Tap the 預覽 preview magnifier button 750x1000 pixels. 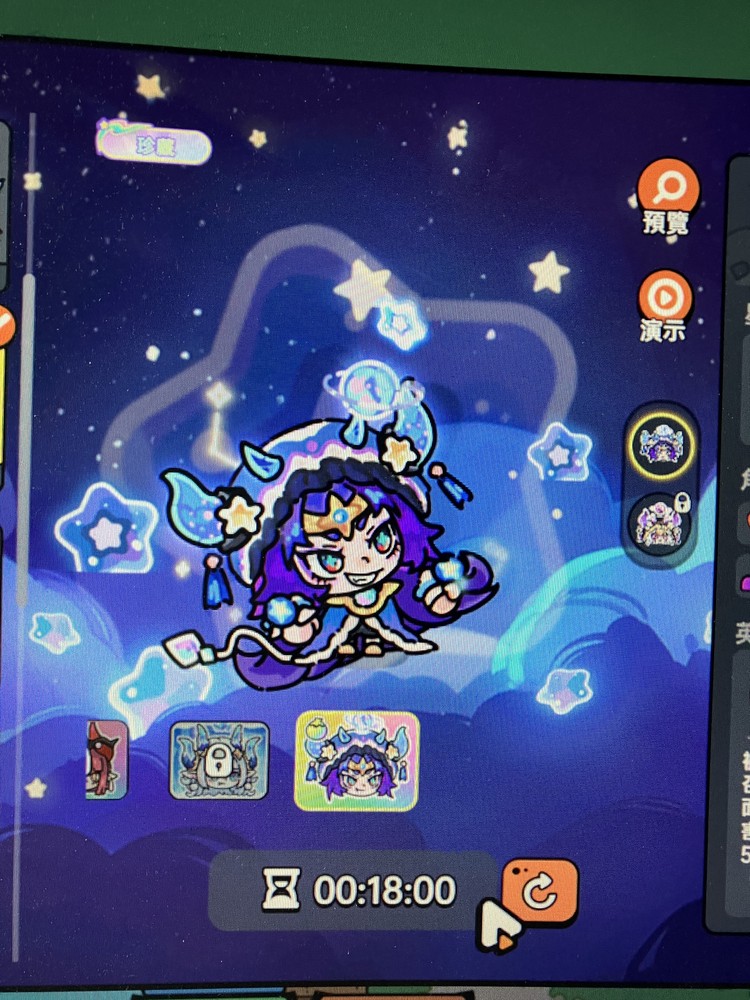(667, 188)
